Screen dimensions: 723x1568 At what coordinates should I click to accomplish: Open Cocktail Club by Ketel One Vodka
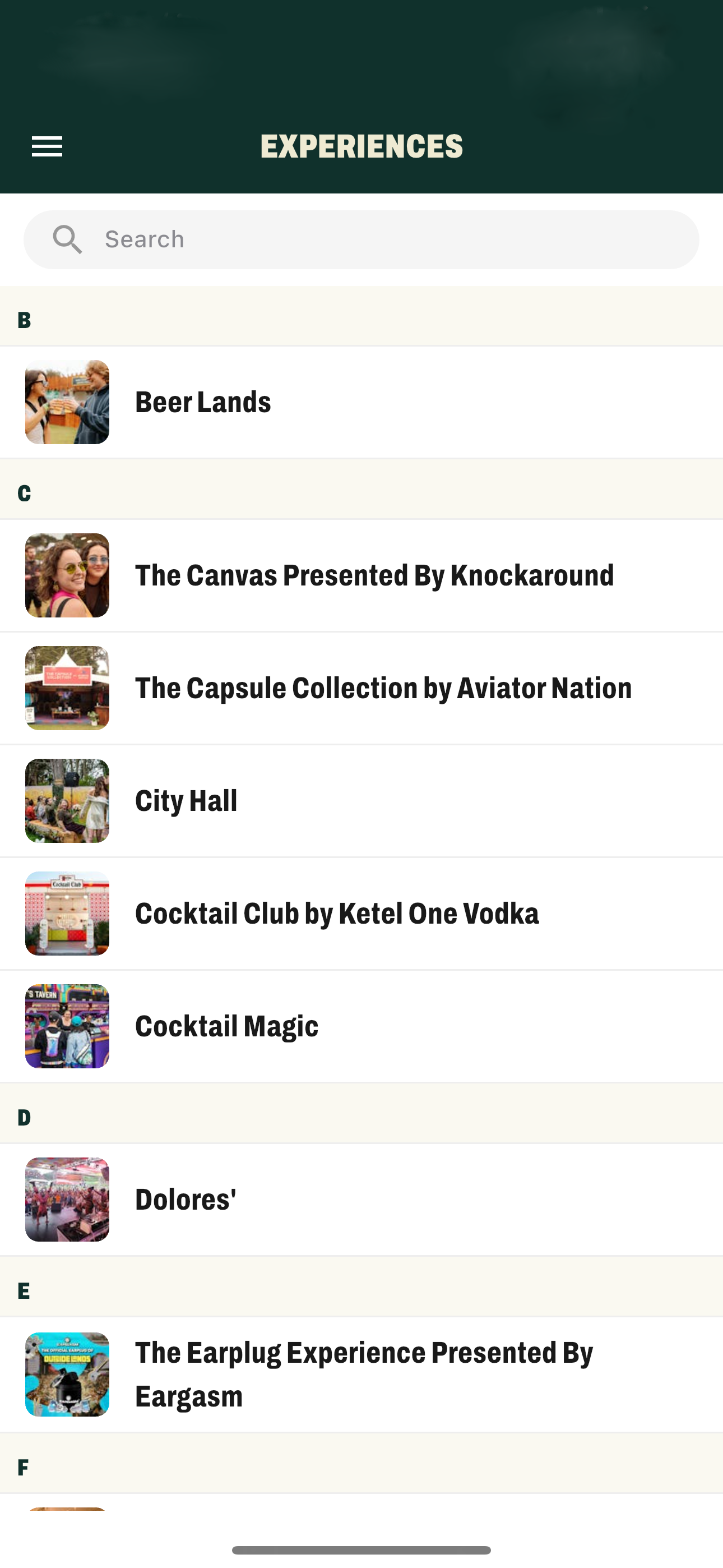coord(361,913)
